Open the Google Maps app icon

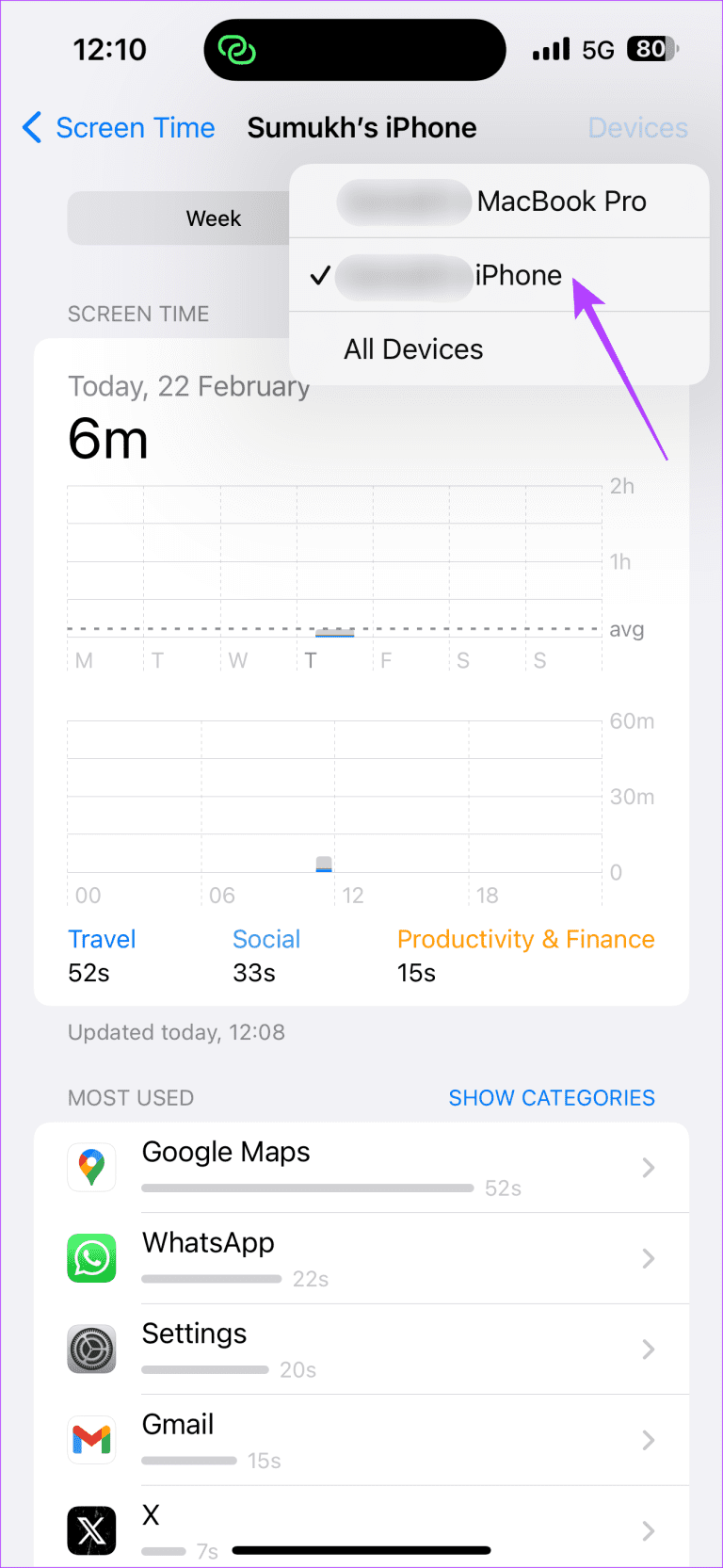91,1167
